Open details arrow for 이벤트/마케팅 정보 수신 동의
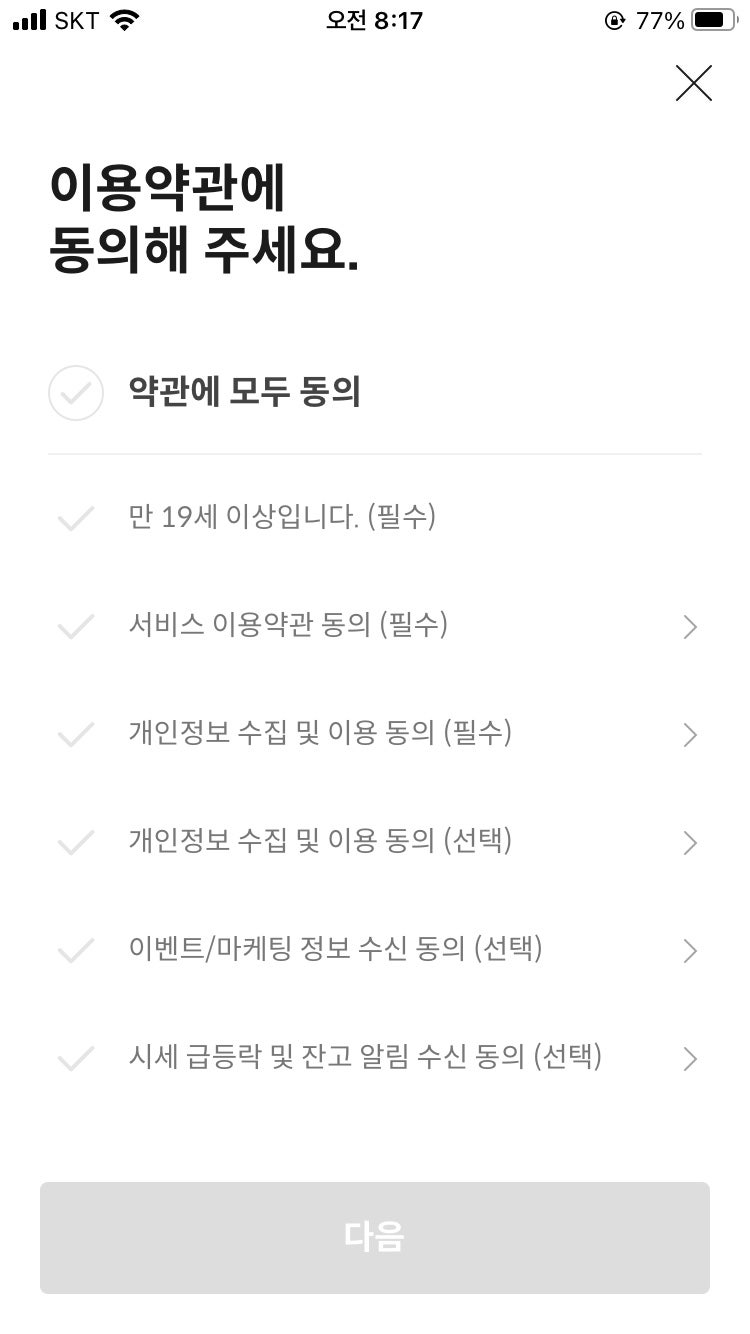Screen dimensions: 750x1334 point(689,951)
